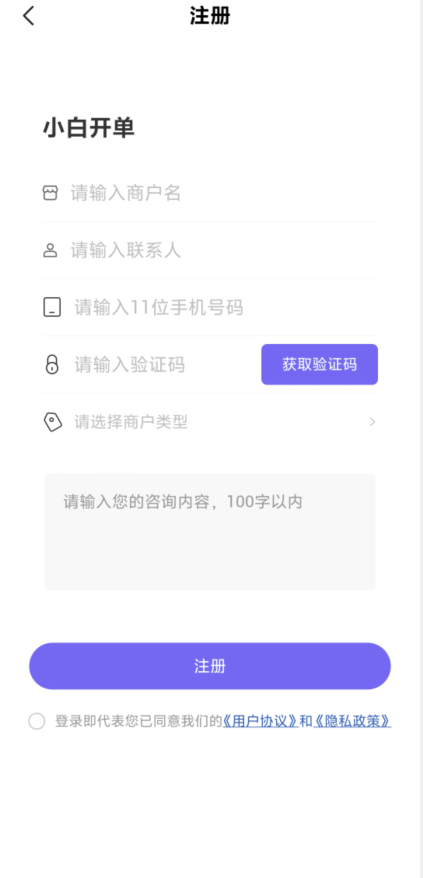Image resolution: width=423 pixels, height=878 pixels.
Task: Select the 11-digit phone number field
Action: pos(210,307)
